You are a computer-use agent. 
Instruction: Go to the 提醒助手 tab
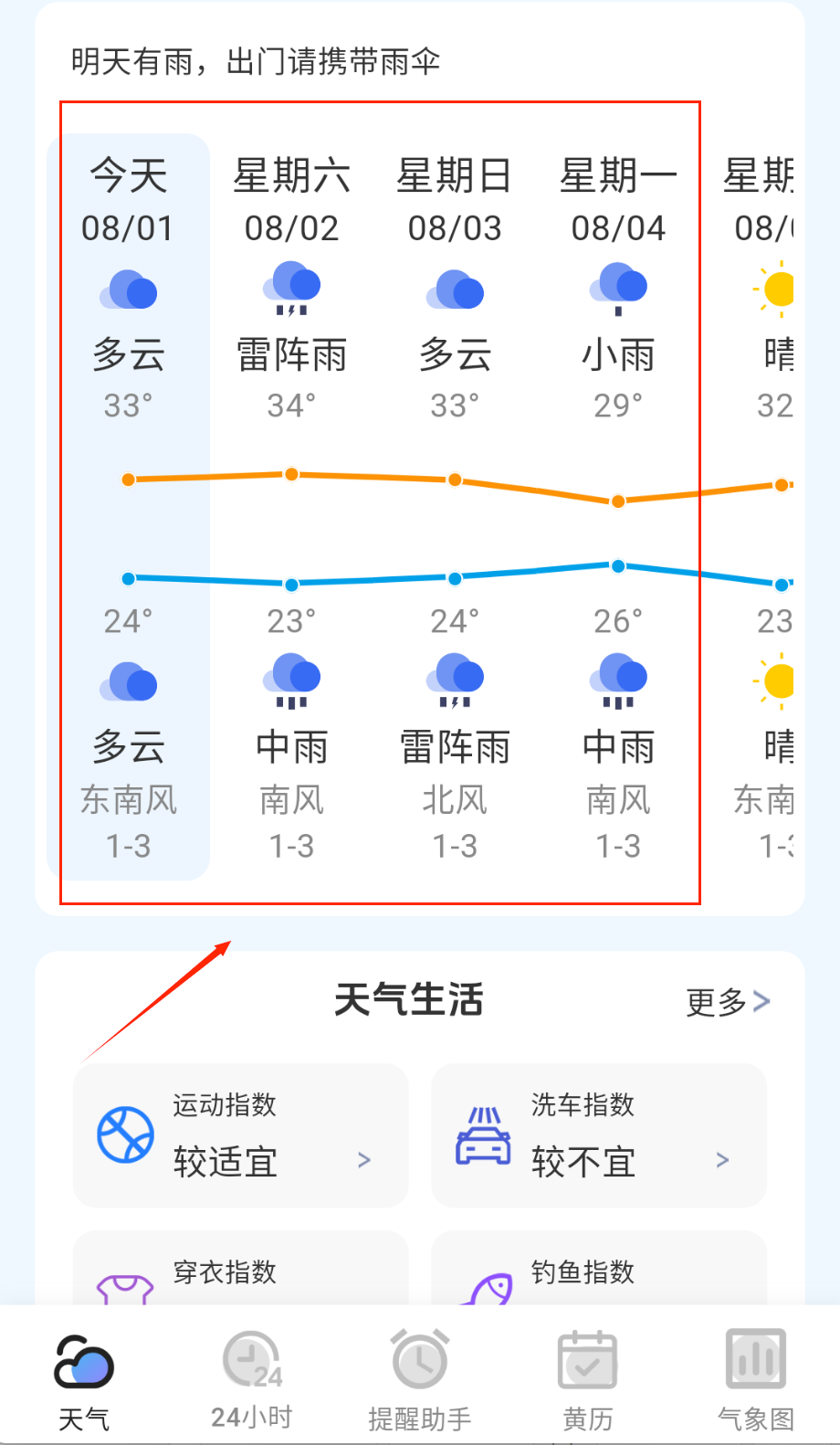point(420,1381)
